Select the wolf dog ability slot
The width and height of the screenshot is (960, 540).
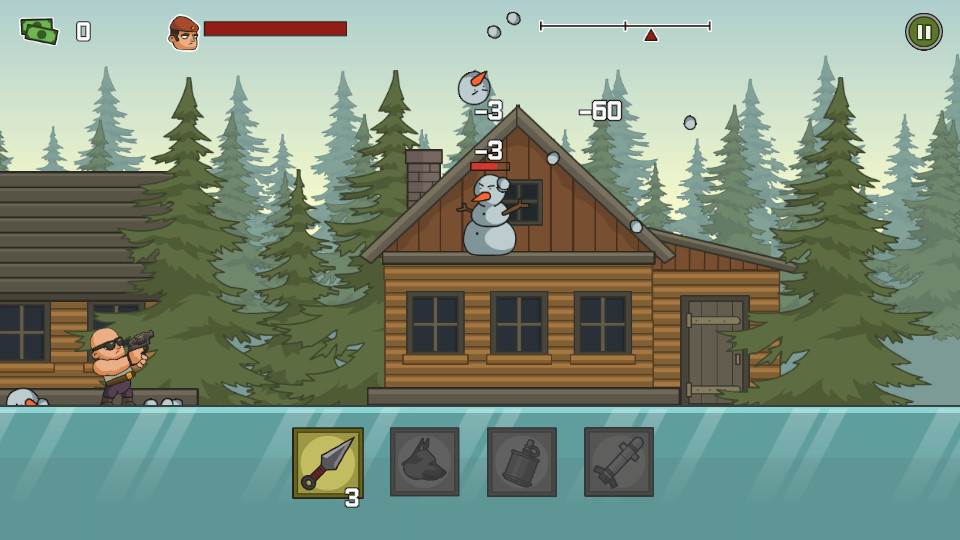[424, 462]
